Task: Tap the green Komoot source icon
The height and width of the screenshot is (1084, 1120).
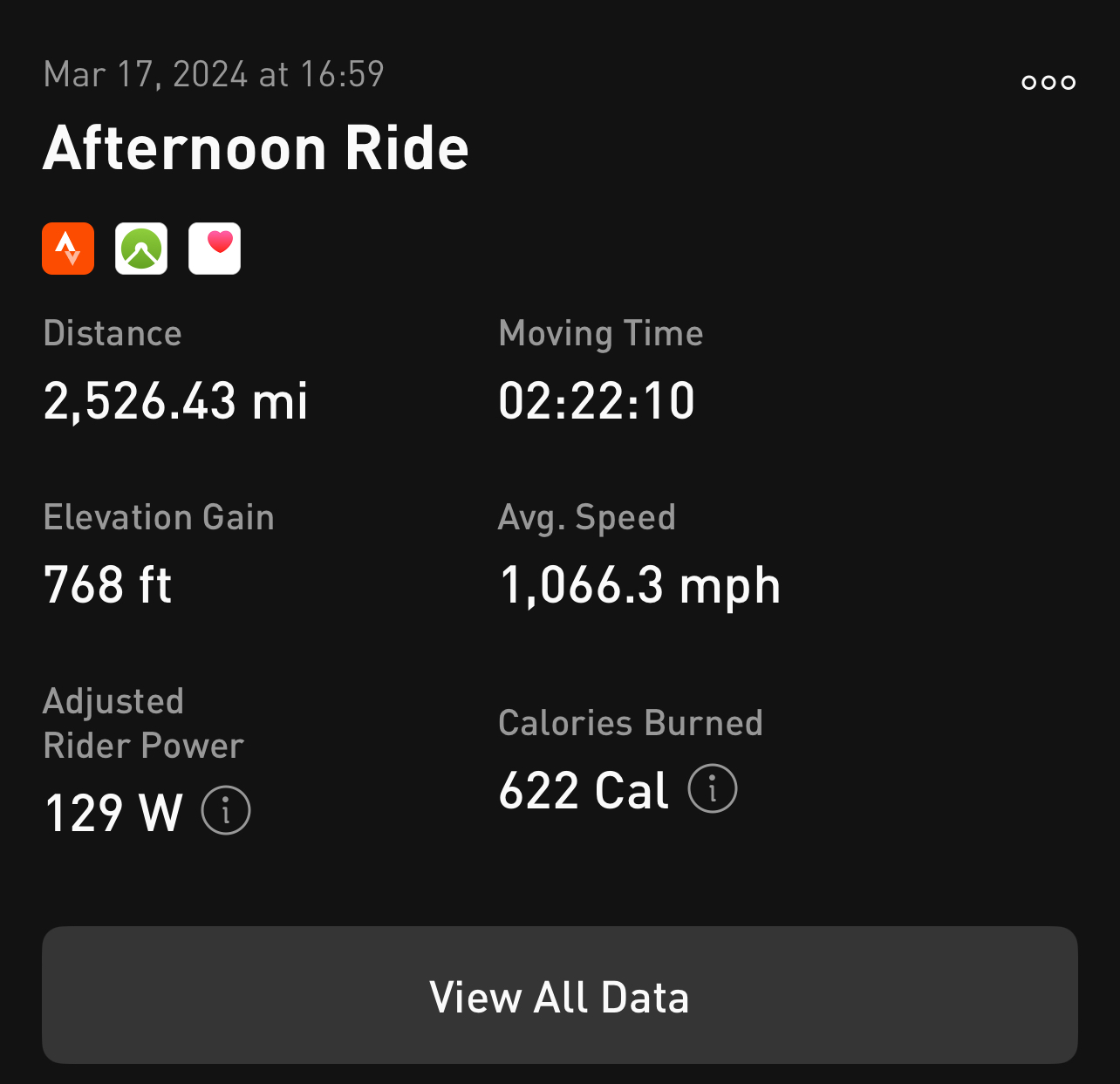Action: click(141, 249)
